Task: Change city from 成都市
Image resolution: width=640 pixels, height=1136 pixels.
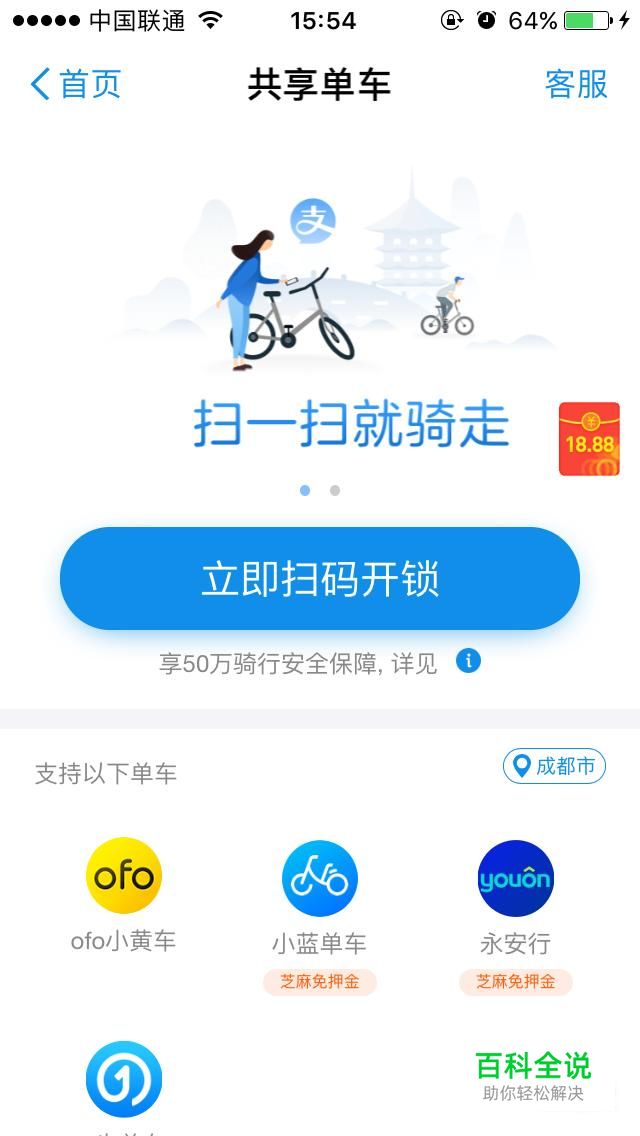Action: coord(554,767)
